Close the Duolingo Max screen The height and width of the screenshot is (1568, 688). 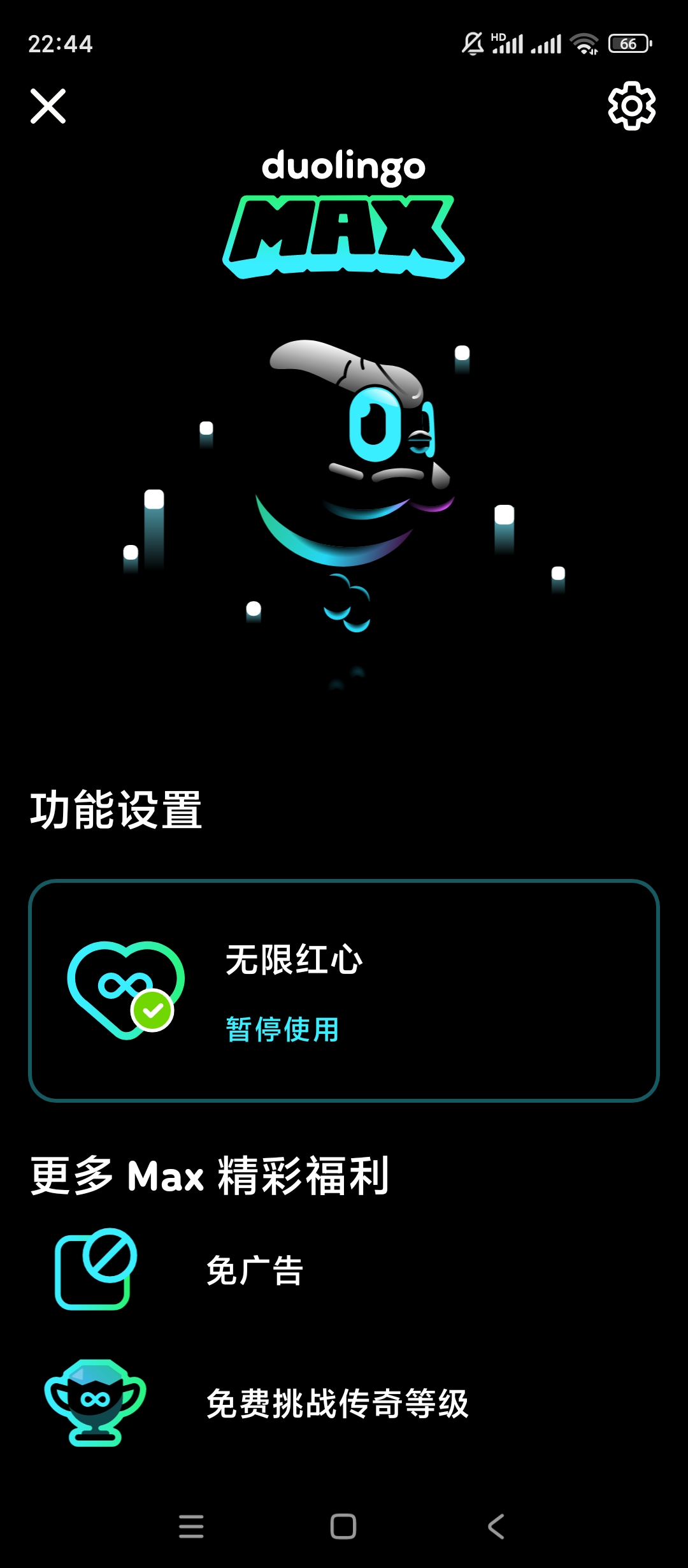coord(48,106)
